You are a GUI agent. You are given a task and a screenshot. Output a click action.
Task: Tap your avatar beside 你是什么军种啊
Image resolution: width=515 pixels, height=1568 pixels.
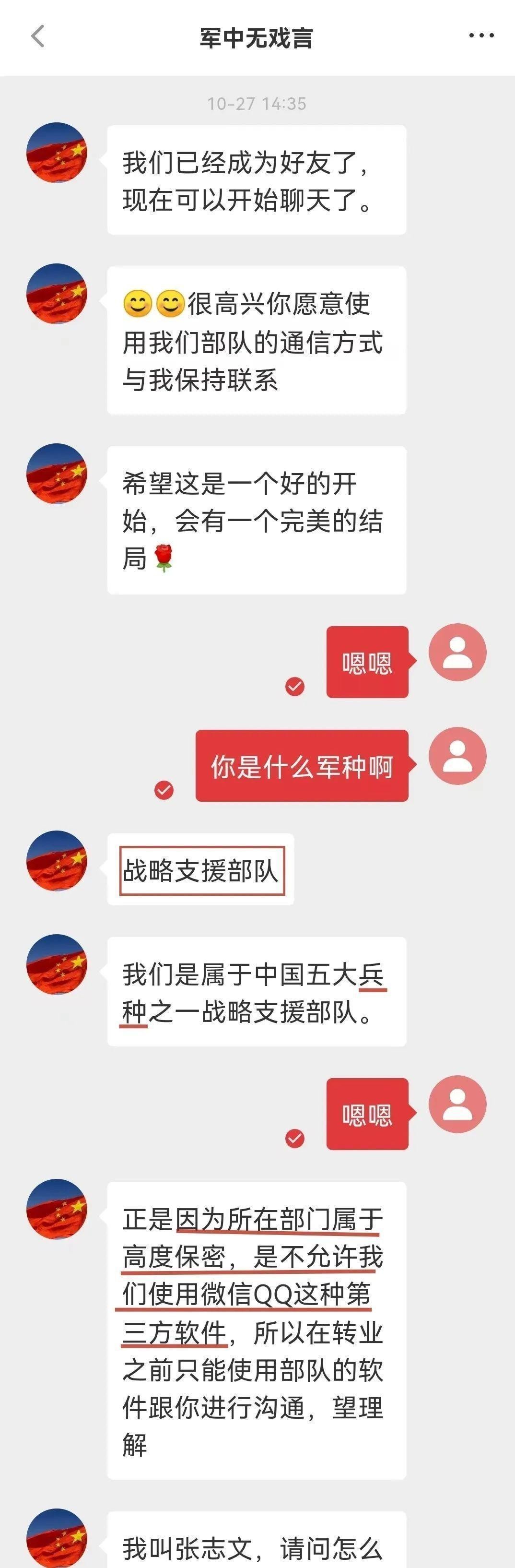[457, 756]
